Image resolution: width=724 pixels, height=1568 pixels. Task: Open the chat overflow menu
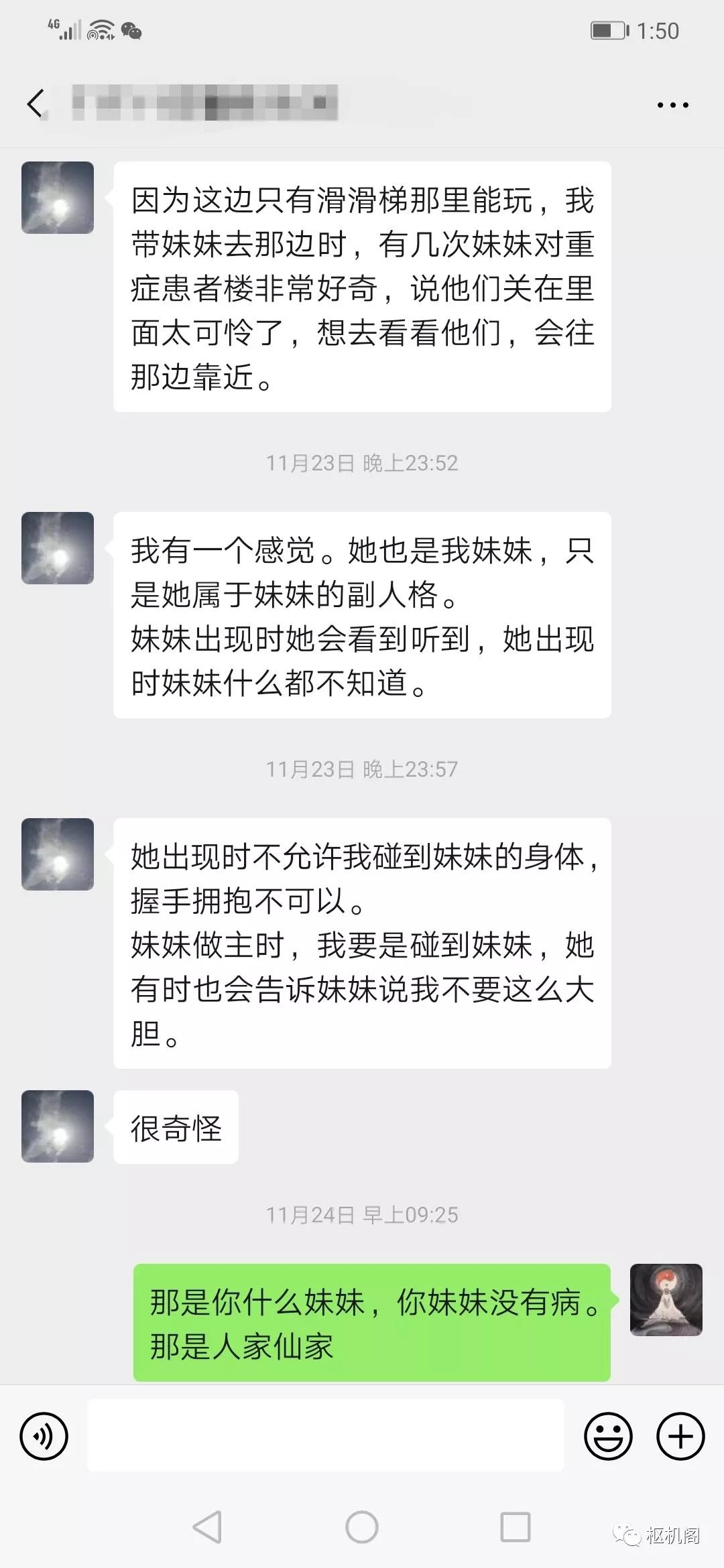[672, 105]
